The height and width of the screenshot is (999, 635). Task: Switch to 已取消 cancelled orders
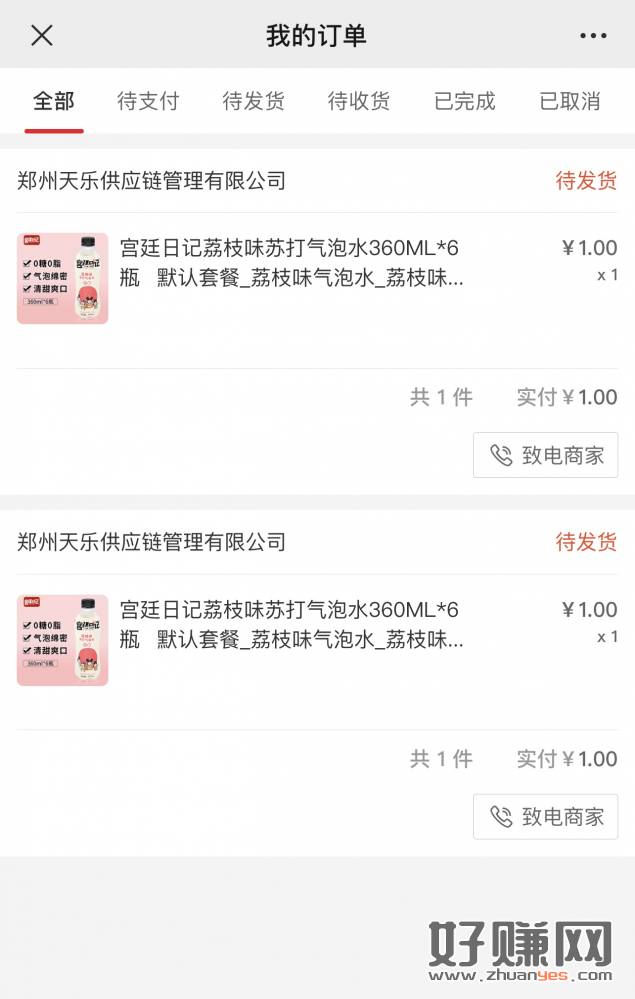click(x=569, y=101)
